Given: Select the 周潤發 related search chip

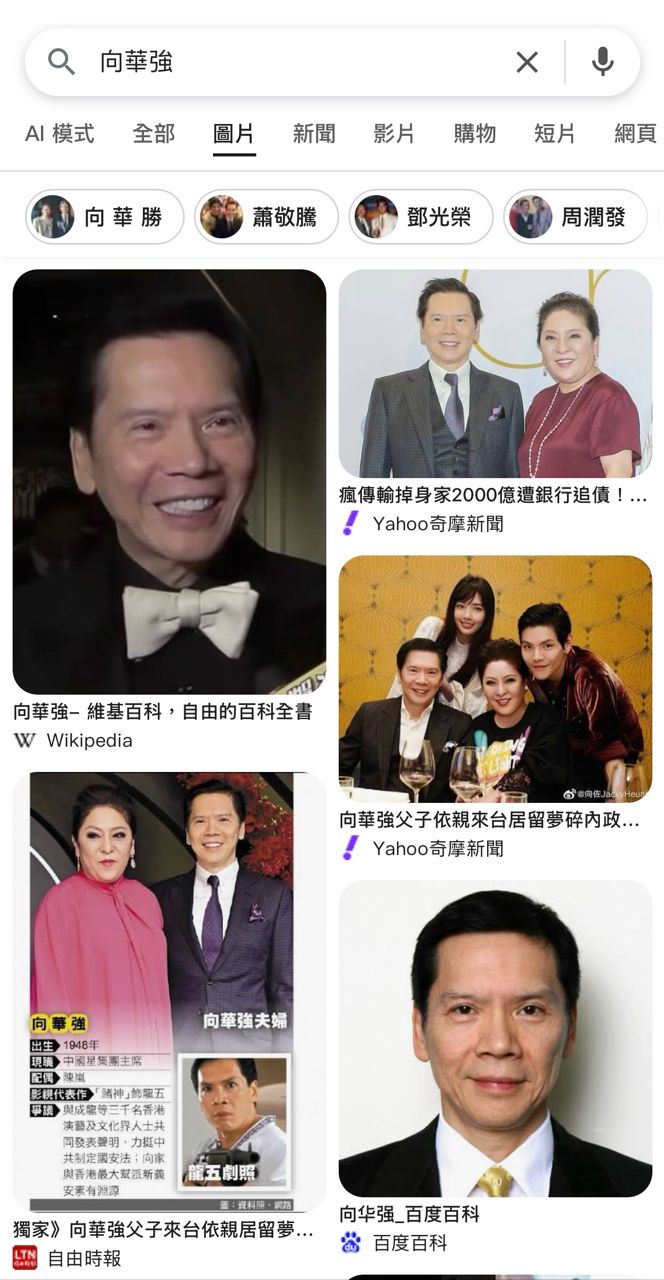Looking at the screenshot, I should coord(575,217).
